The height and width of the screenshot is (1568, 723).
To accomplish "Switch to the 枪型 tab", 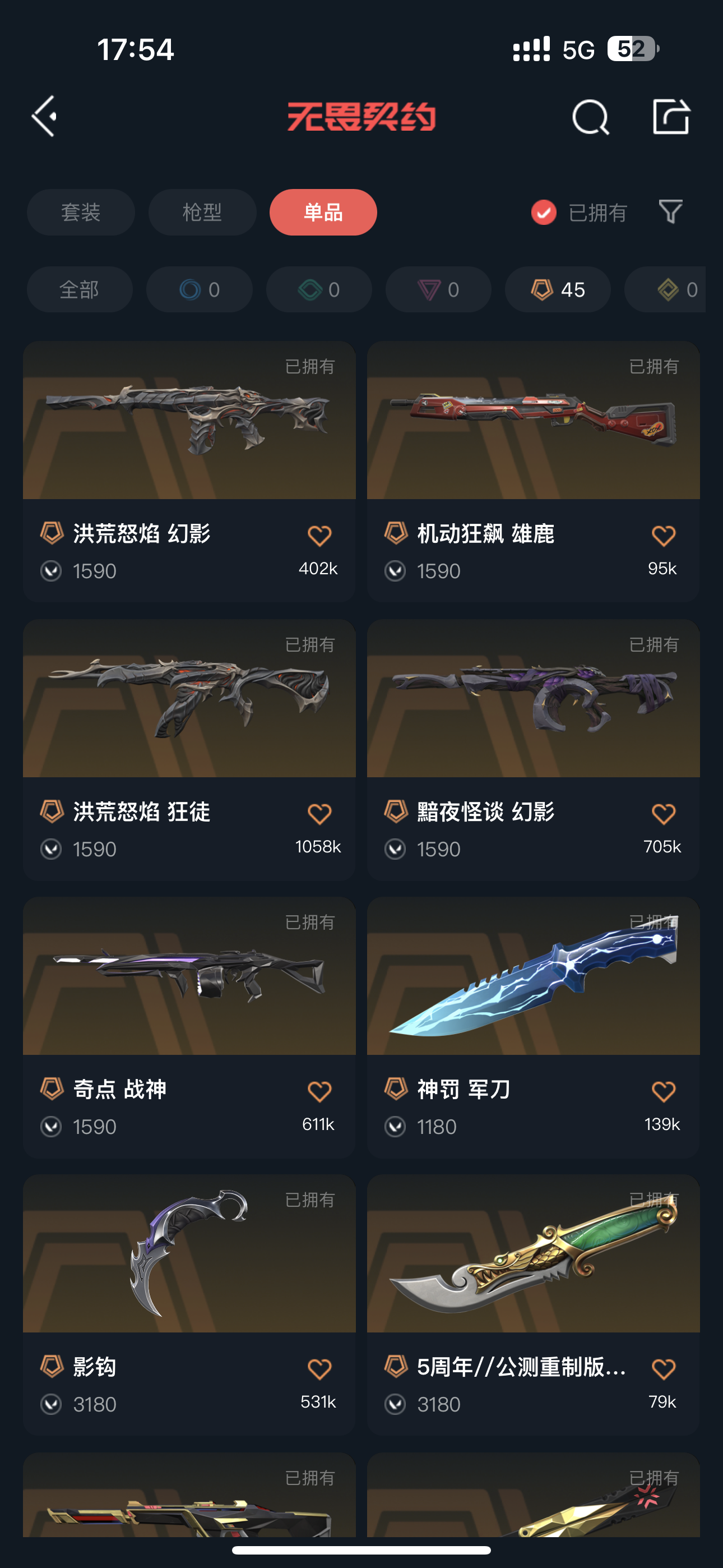I will pyautogui.click(x=202, y=213).
